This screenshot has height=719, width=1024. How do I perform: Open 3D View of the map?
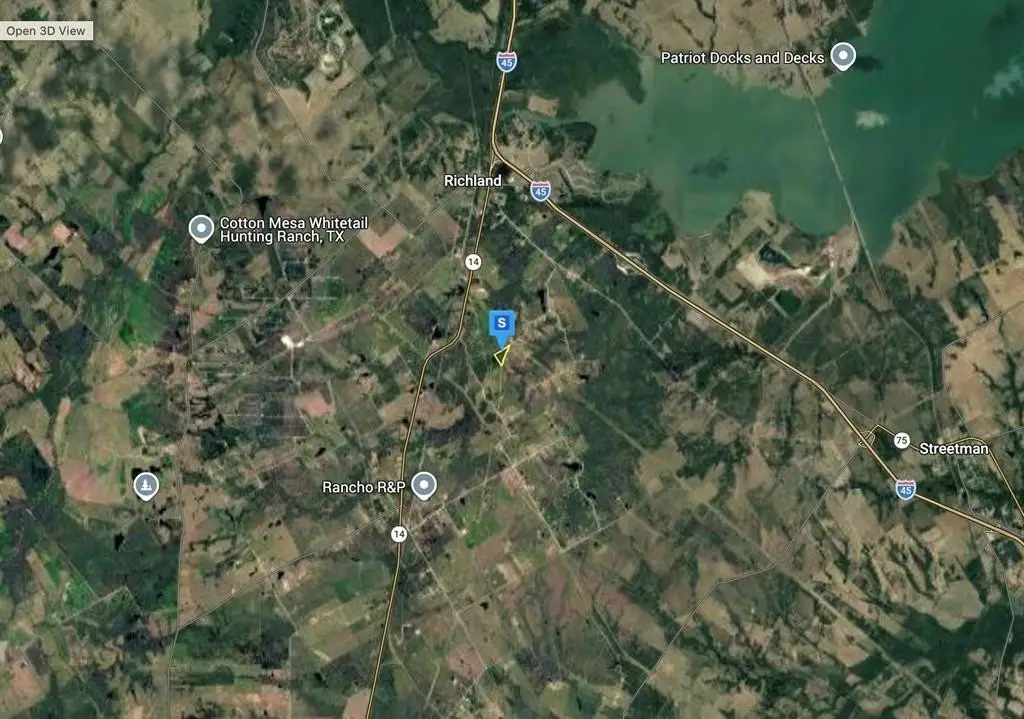(47, 30)
